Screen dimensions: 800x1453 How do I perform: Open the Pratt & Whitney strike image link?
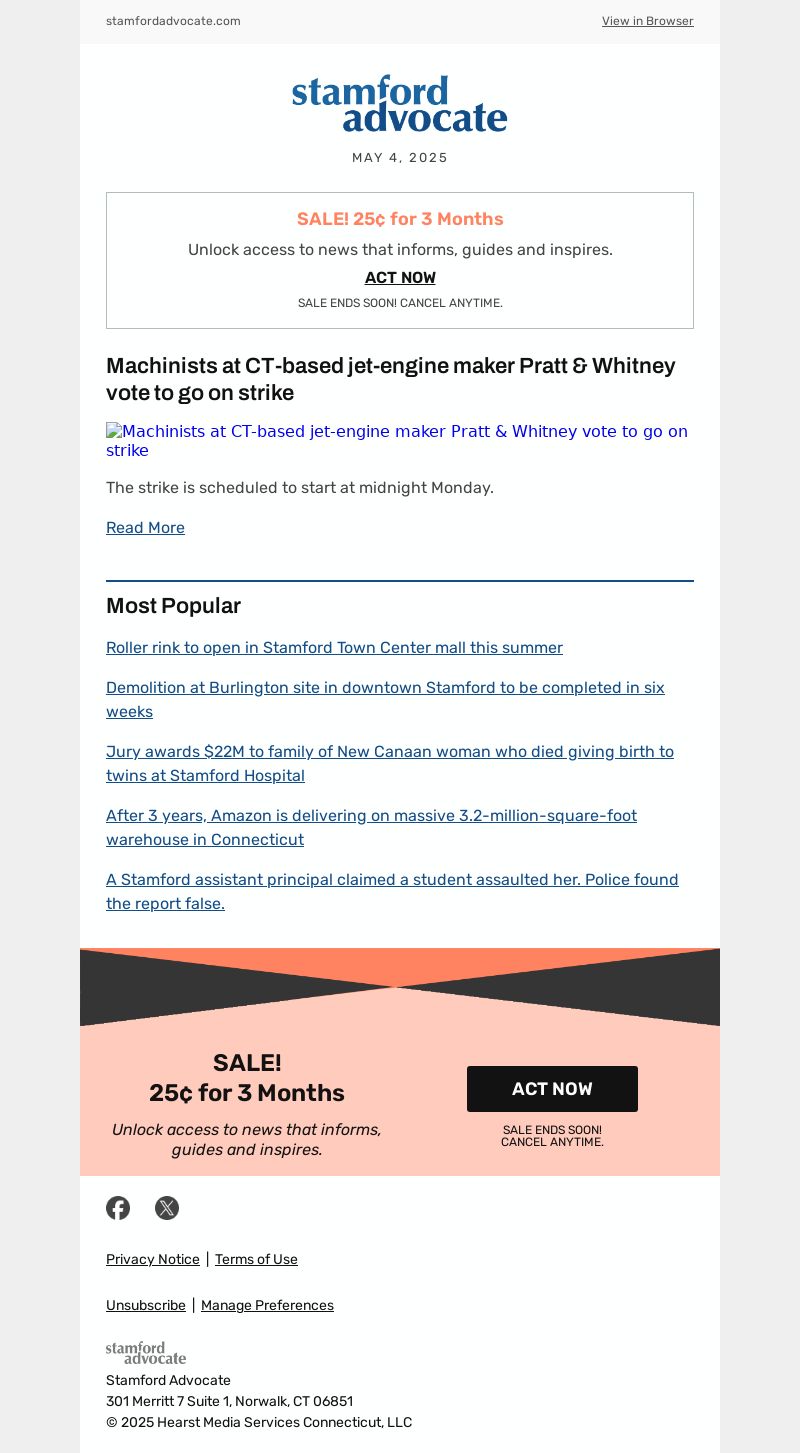point(397,441)
